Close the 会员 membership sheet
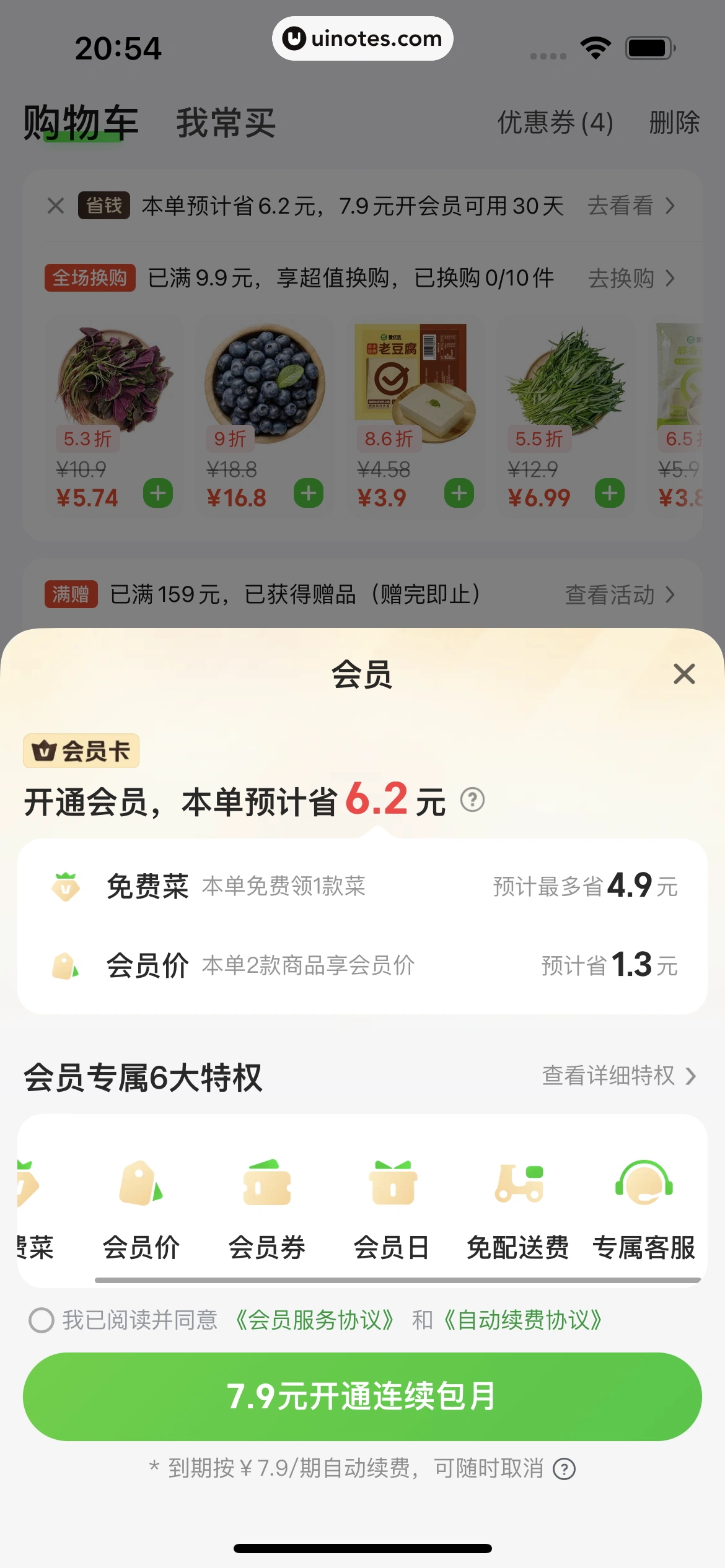 683,674
